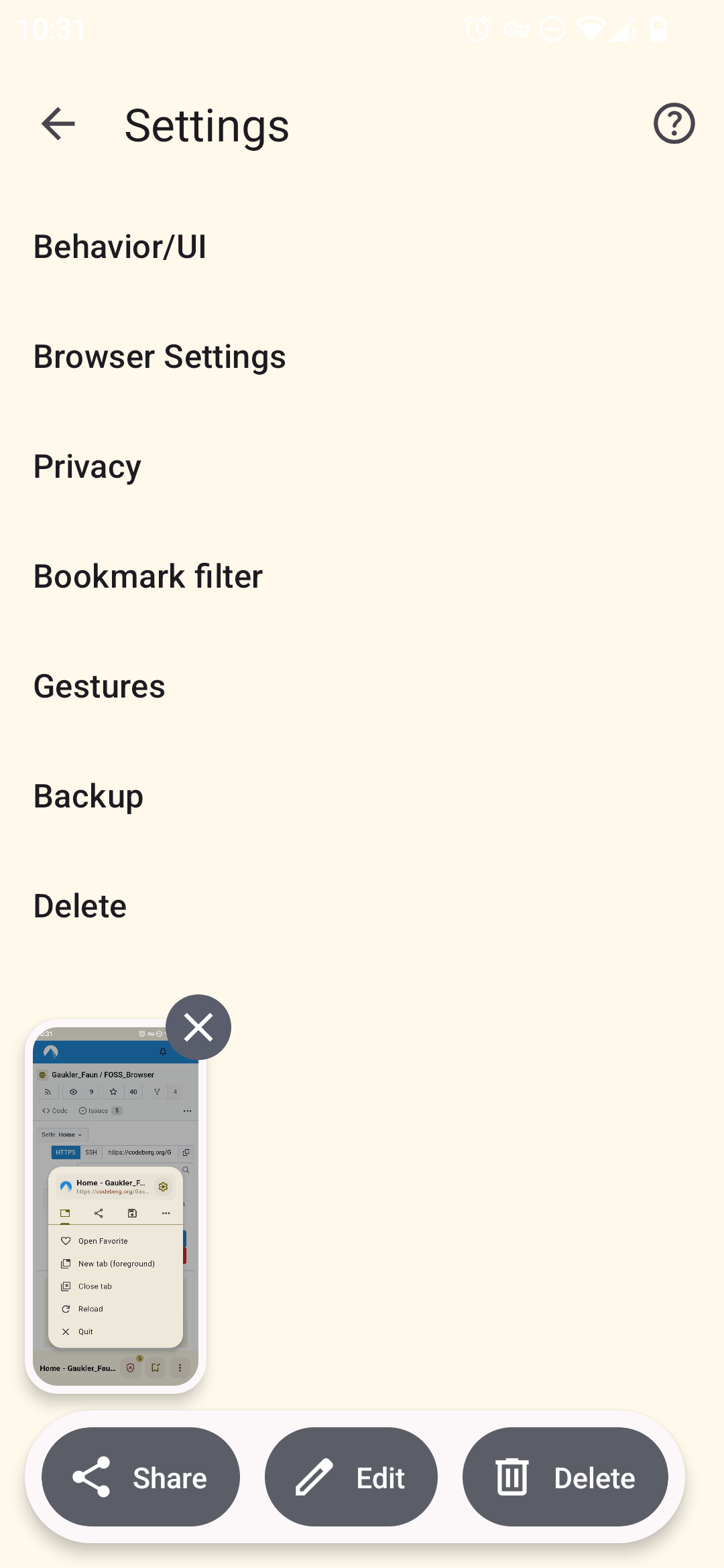Share the screenshot
Screen dimensions: 724x1568
tap(141, 1477)
